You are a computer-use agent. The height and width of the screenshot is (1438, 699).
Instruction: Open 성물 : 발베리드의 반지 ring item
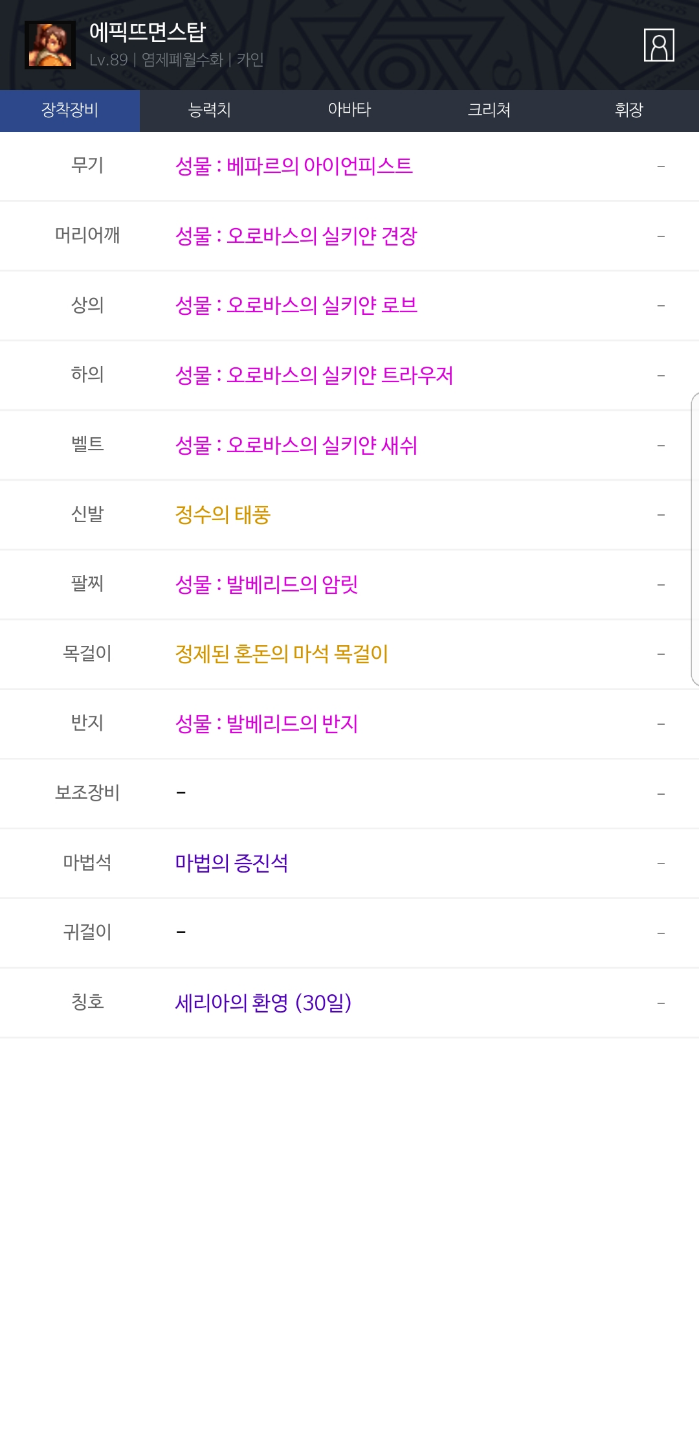[x=267, y=723]
